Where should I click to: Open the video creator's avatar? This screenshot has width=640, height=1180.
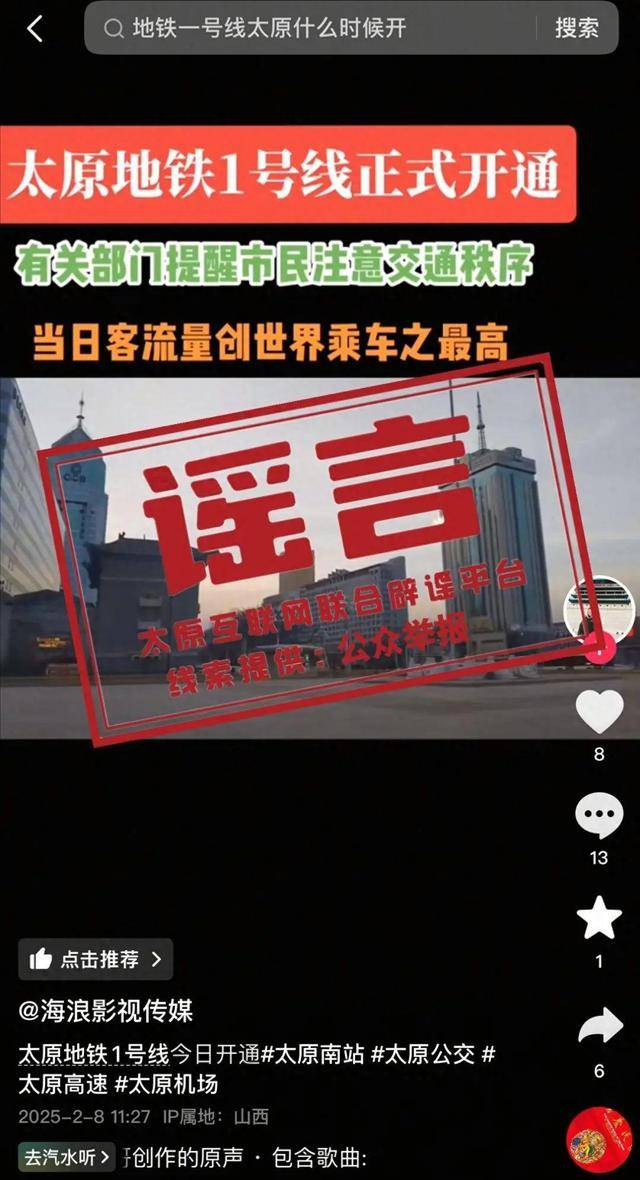coord(598,610)
